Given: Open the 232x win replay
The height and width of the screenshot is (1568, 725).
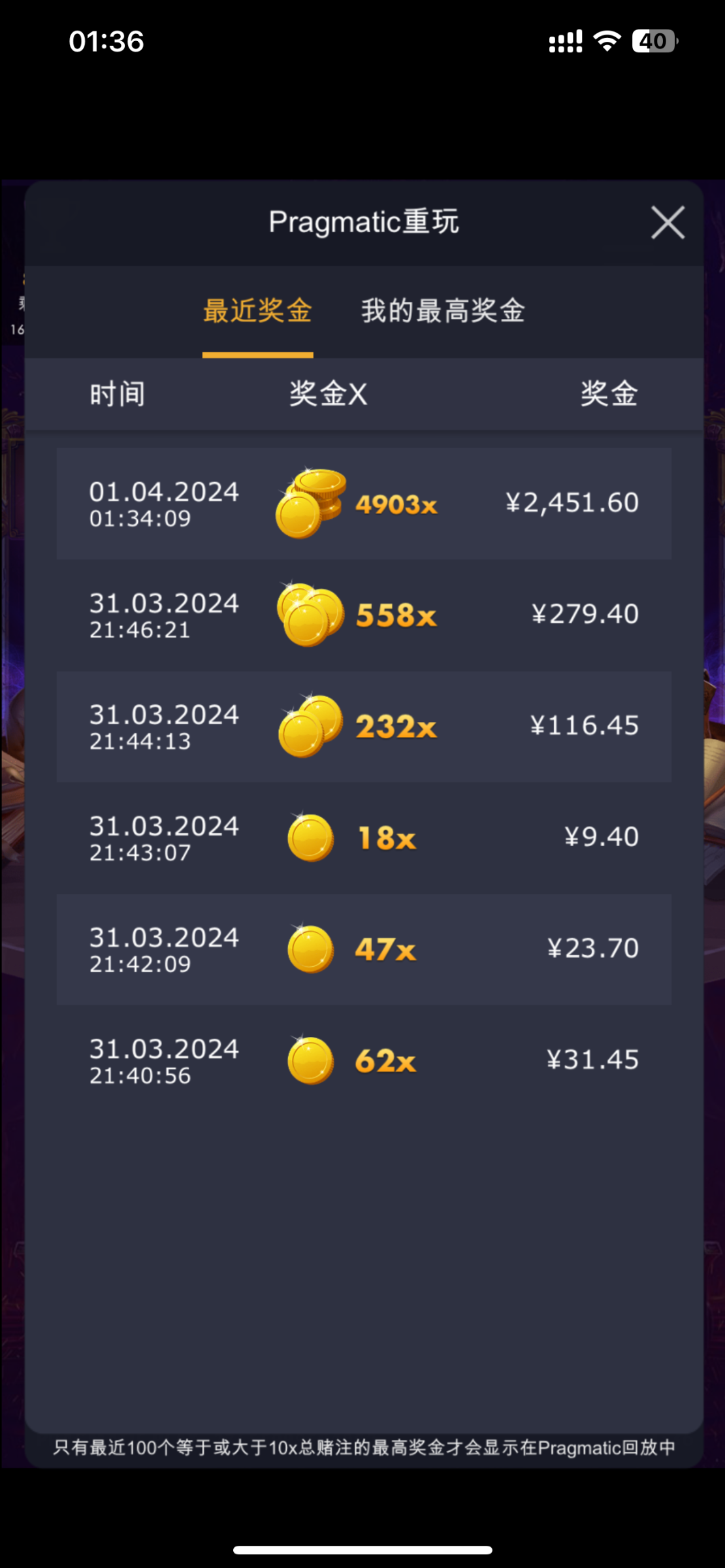Looking at the screenshot, I should pos(363,727).
